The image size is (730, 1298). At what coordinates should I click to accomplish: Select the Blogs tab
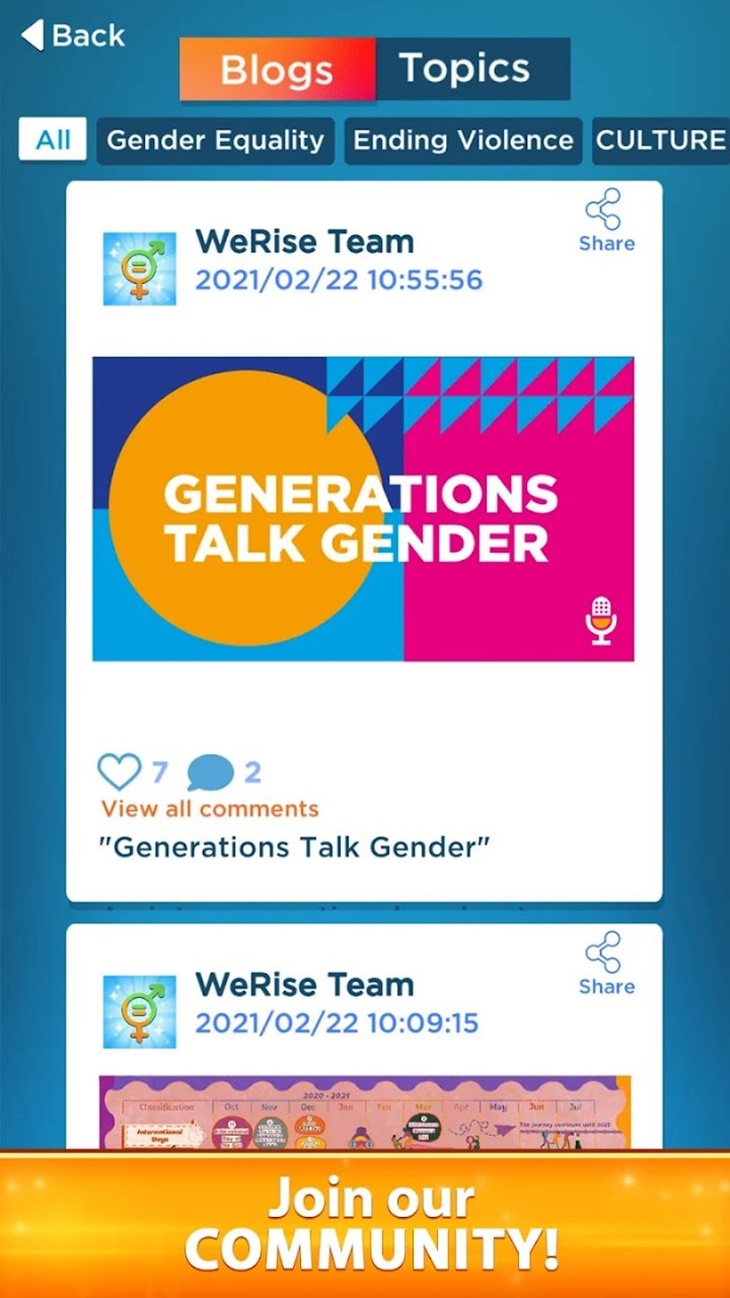[x=277, y=69]
